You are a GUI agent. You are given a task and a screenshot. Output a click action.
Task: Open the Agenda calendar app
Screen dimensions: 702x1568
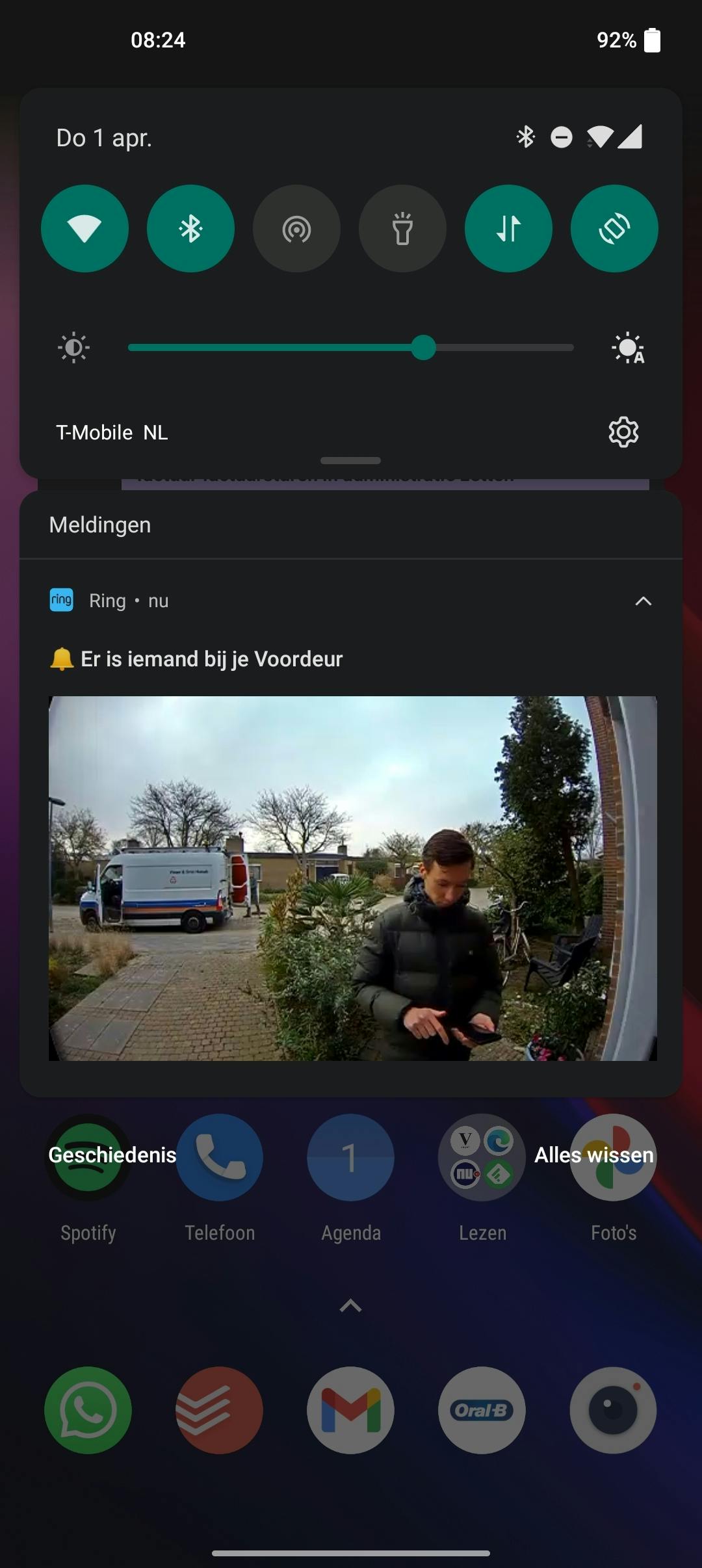350,1158
